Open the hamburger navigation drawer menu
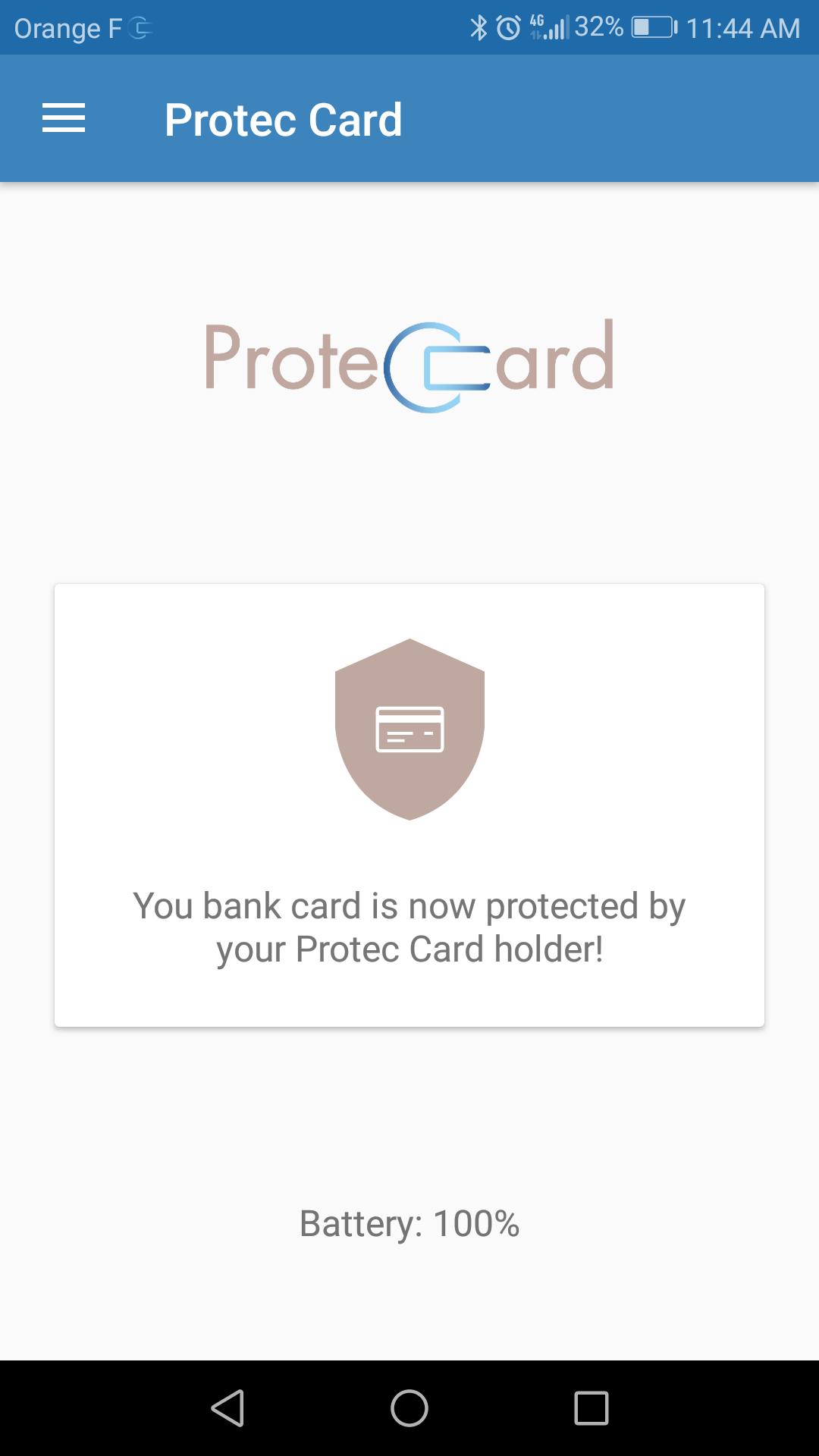The height and width of the screenshot is (1456, 819). (64, 119)
